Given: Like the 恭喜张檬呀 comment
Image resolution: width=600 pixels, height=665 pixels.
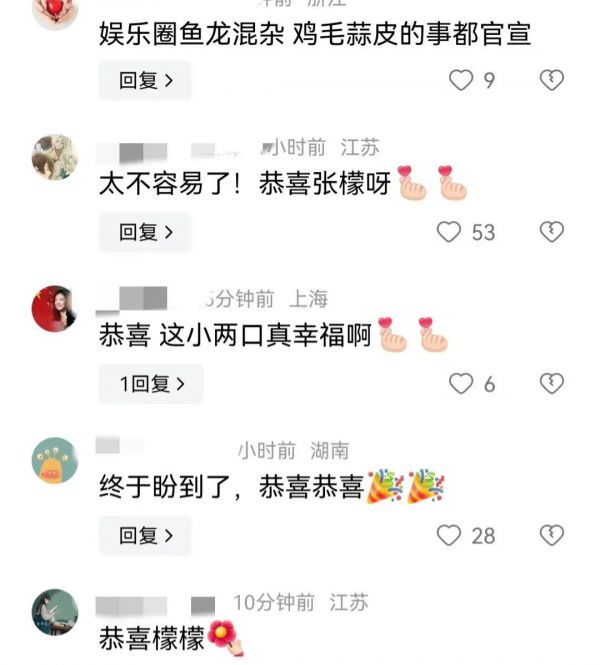Looking at the screenshot, I should (450, 232).
